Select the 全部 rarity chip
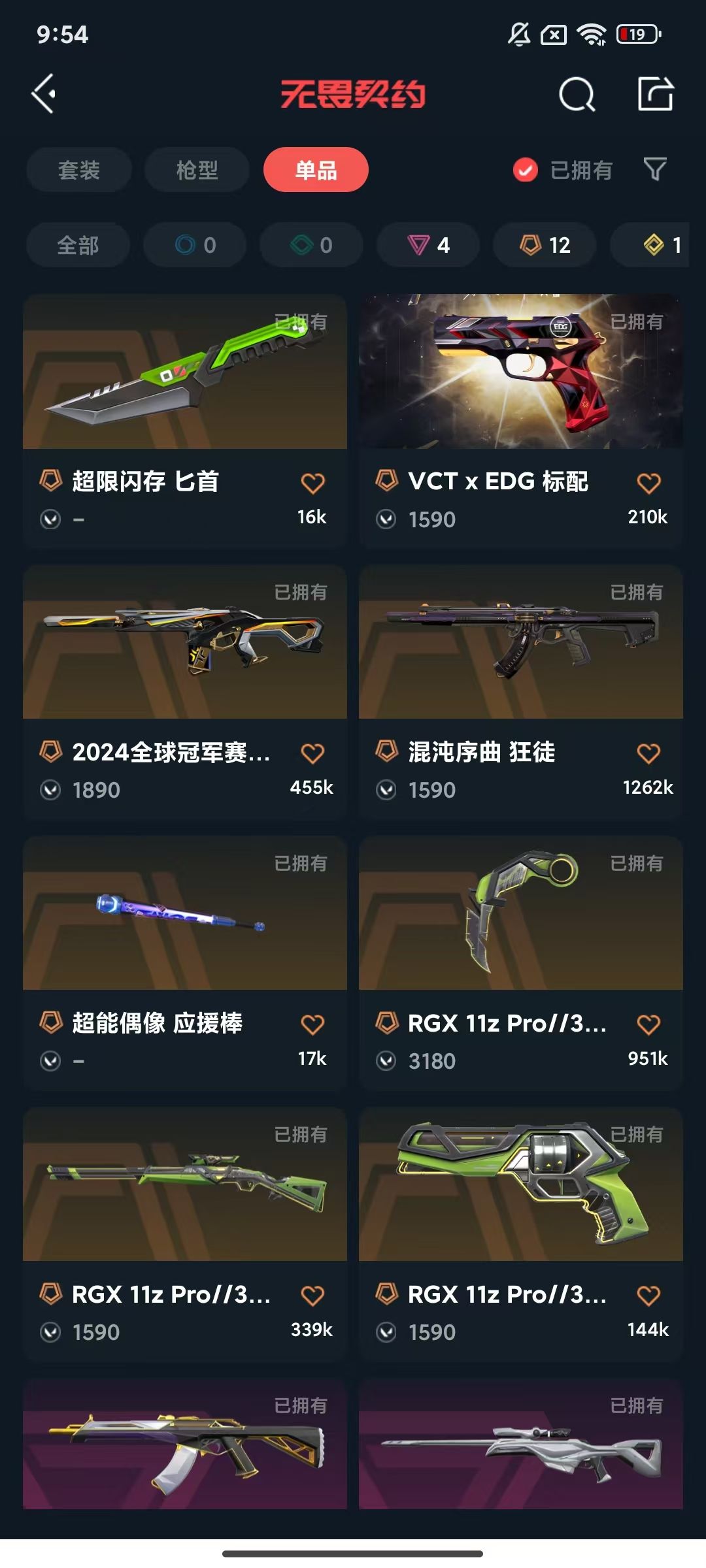The width and height of the screenshot is (706, 1568). coord(78,245)
